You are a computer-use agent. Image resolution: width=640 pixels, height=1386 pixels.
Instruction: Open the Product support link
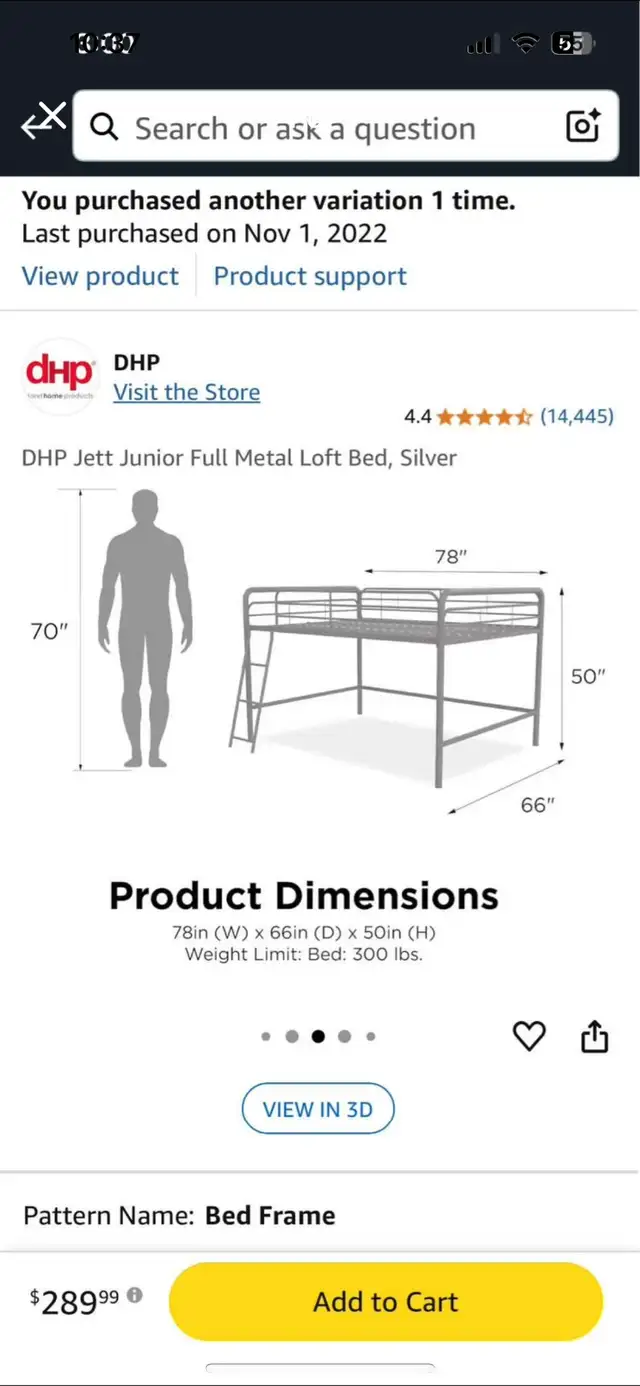[310, 276]
